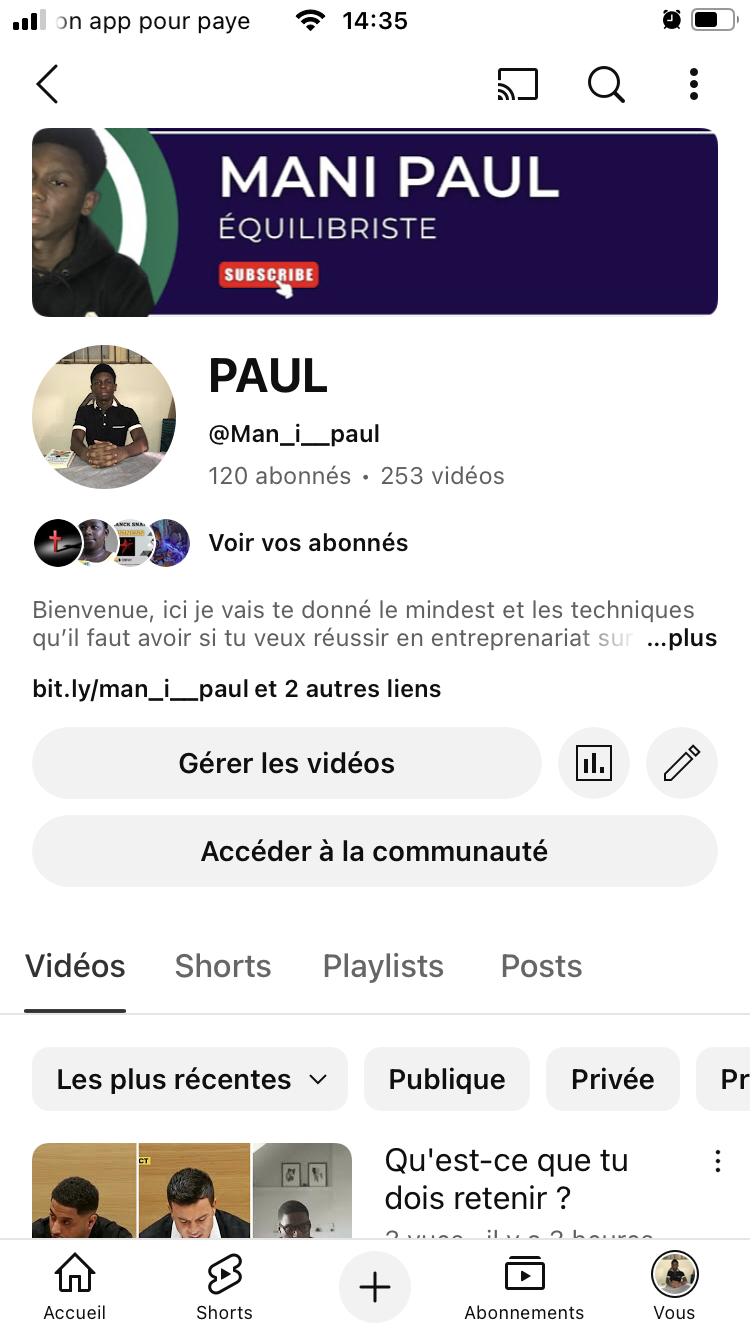The image size is (750, 1334).
Task: Open the search icon in the top bar
Action: point(606,85)
